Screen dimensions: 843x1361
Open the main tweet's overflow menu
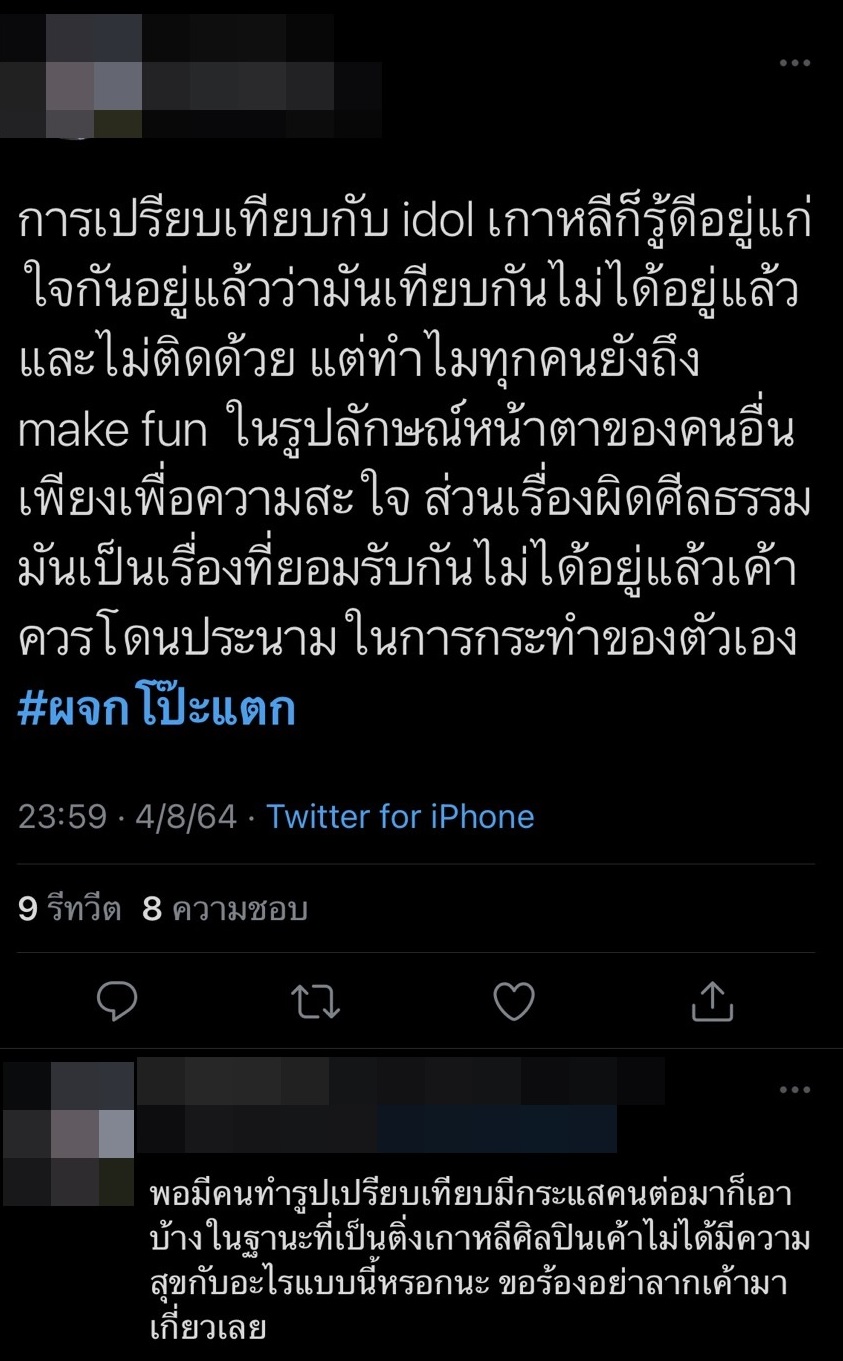(795, 63)
